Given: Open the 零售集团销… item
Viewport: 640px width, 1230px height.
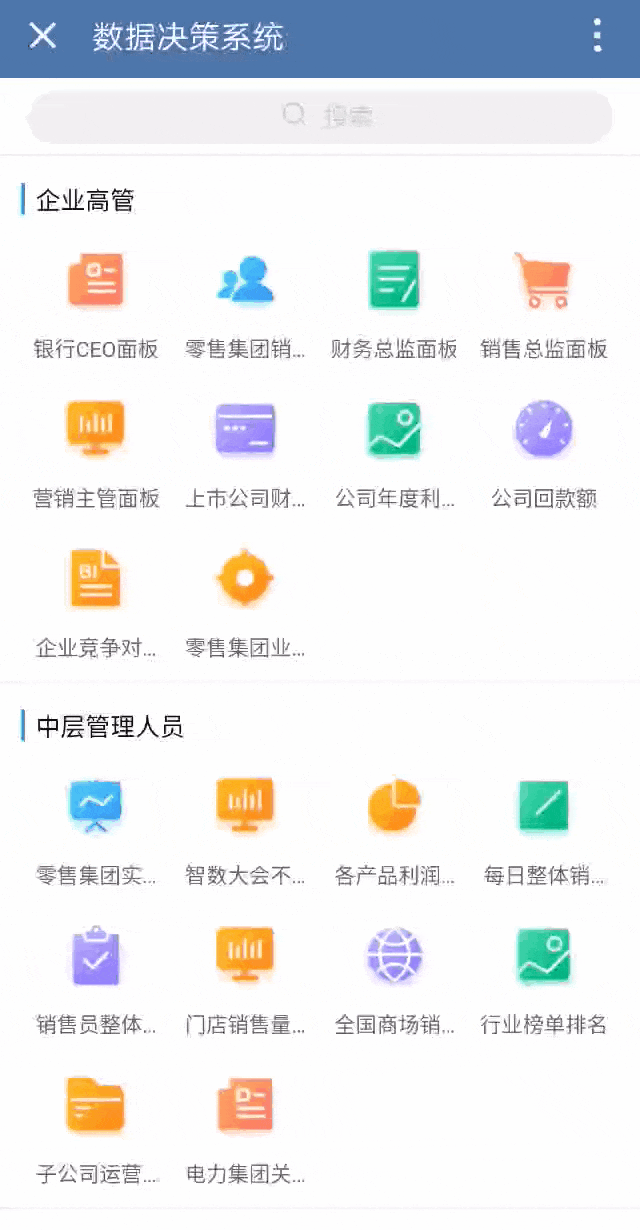Looking at the screenshot, I should pos(245,281).
